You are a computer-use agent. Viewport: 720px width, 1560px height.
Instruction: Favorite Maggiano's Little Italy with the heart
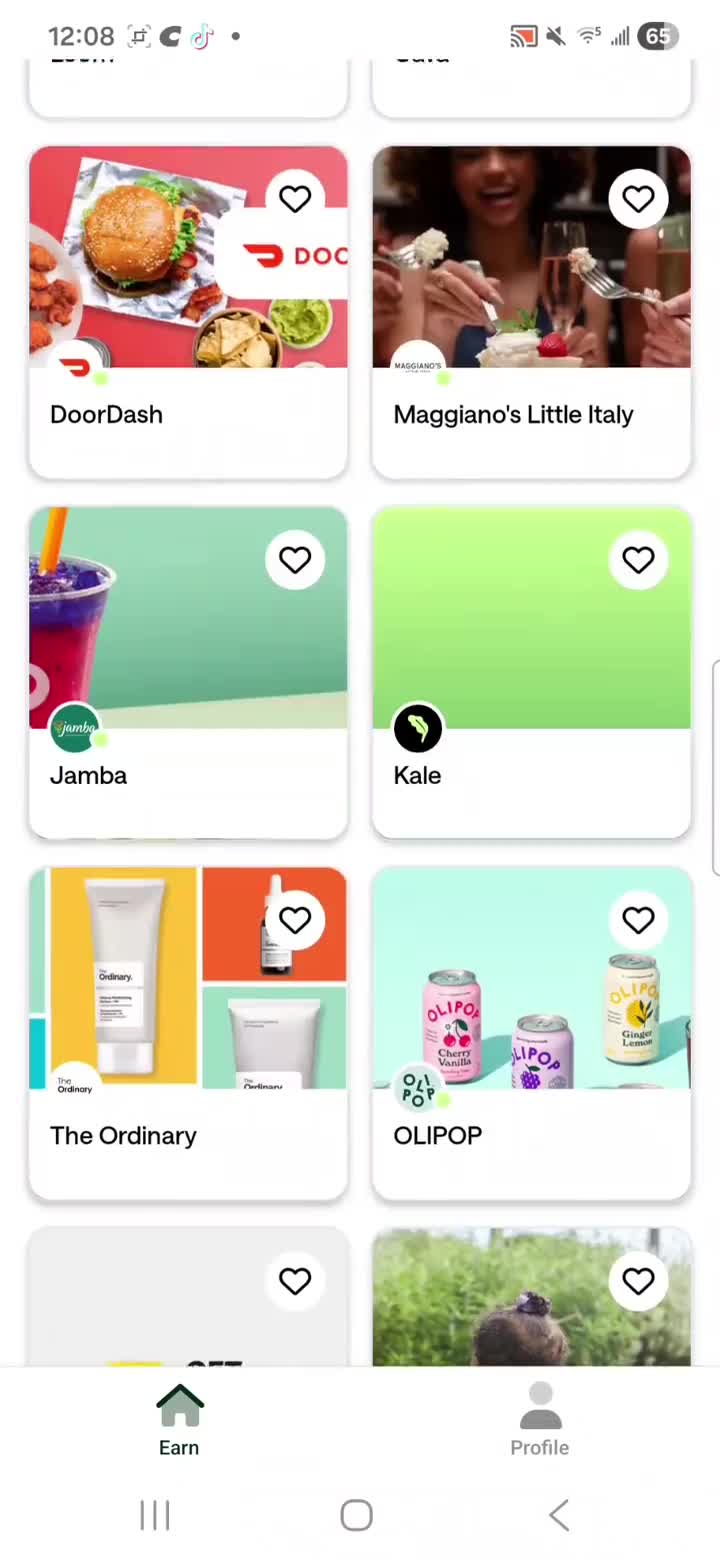click(638, 199)
